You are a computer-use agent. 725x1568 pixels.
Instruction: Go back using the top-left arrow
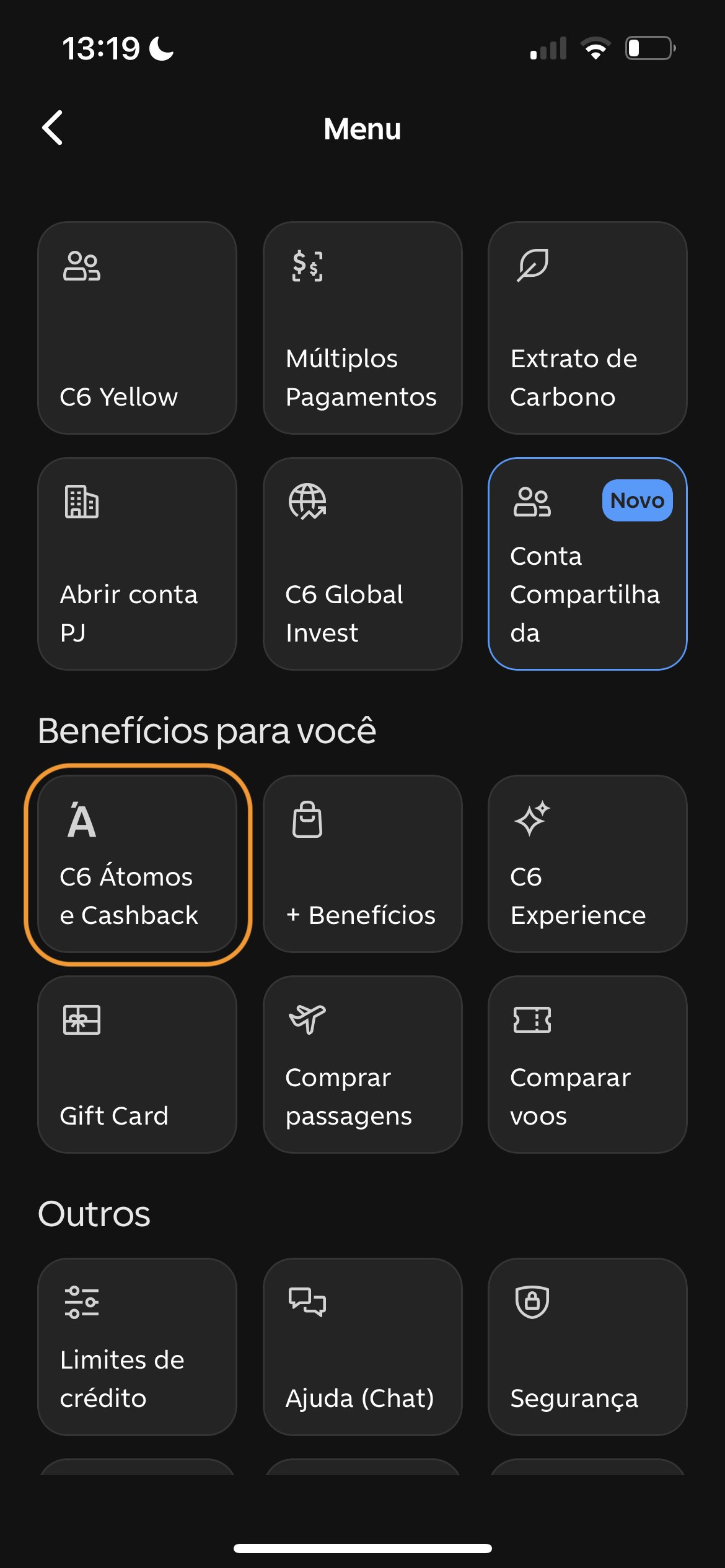[53, 128]
